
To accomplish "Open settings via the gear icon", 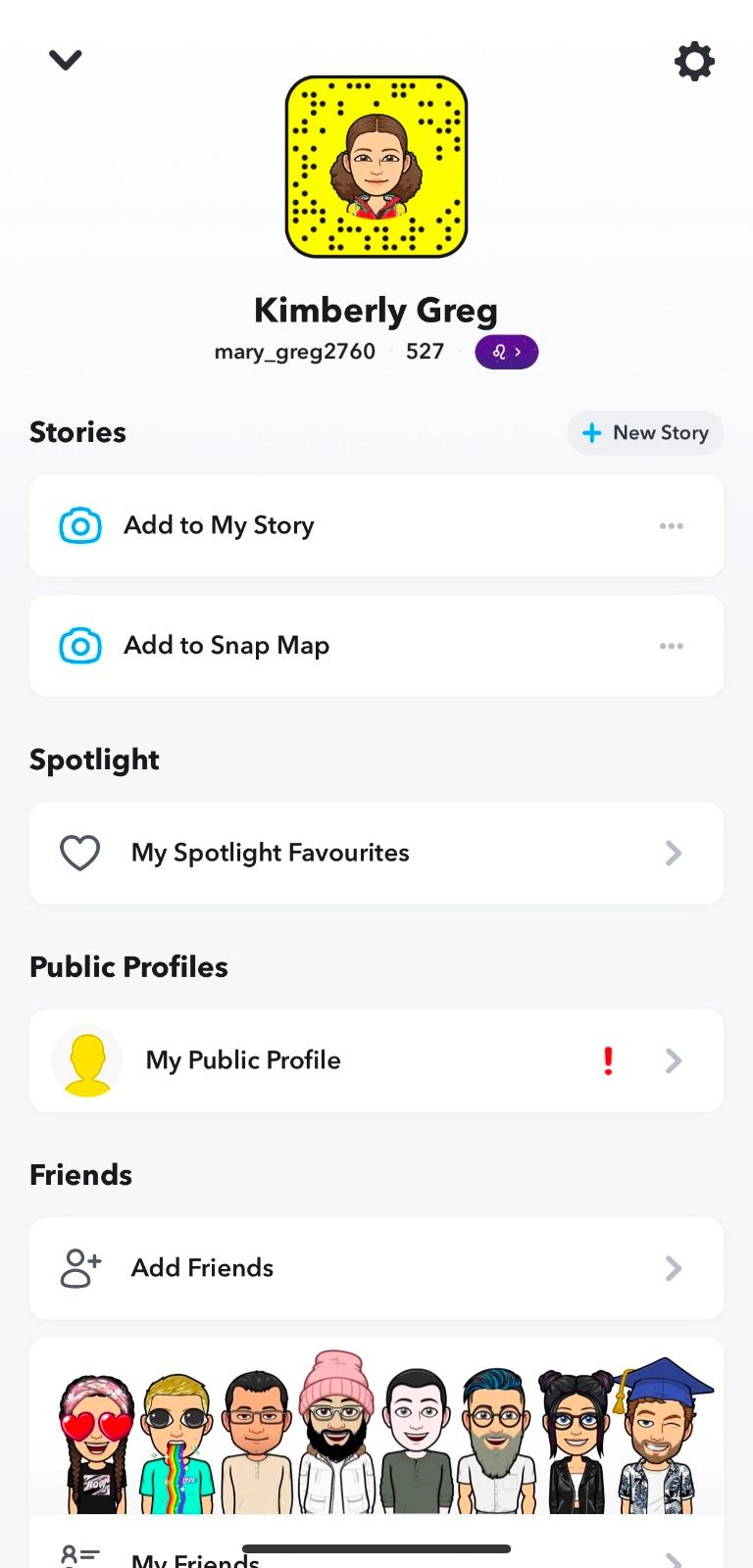I will click(694, 62).
